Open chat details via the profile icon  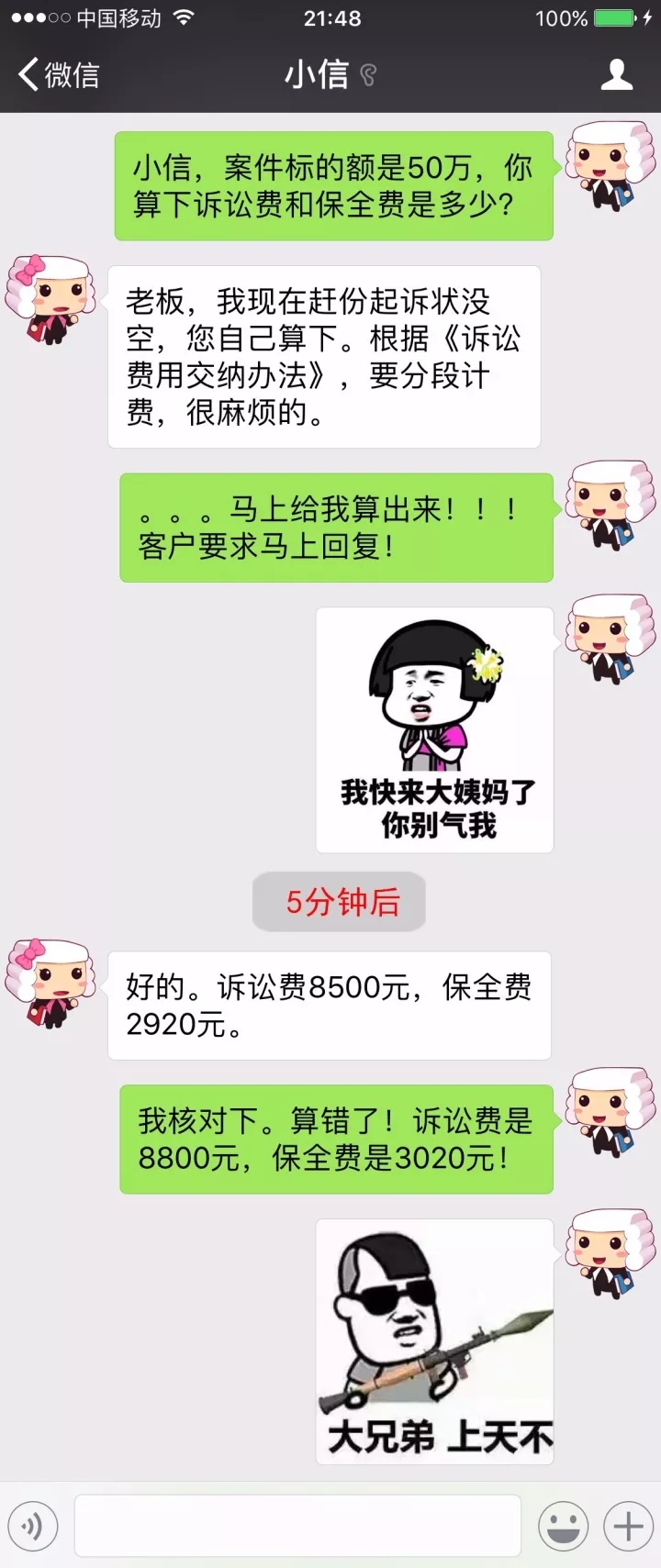tap(616, 74)
